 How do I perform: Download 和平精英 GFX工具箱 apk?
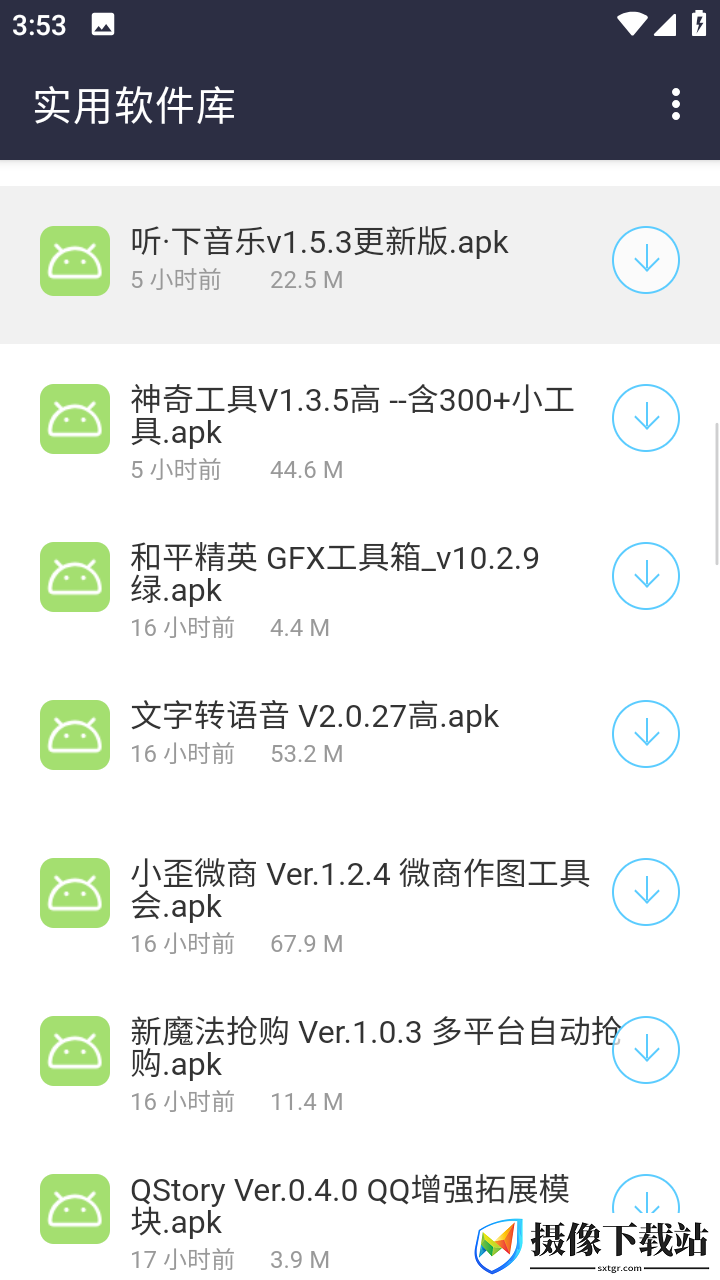pyautogui.click(x=646, y=576)
